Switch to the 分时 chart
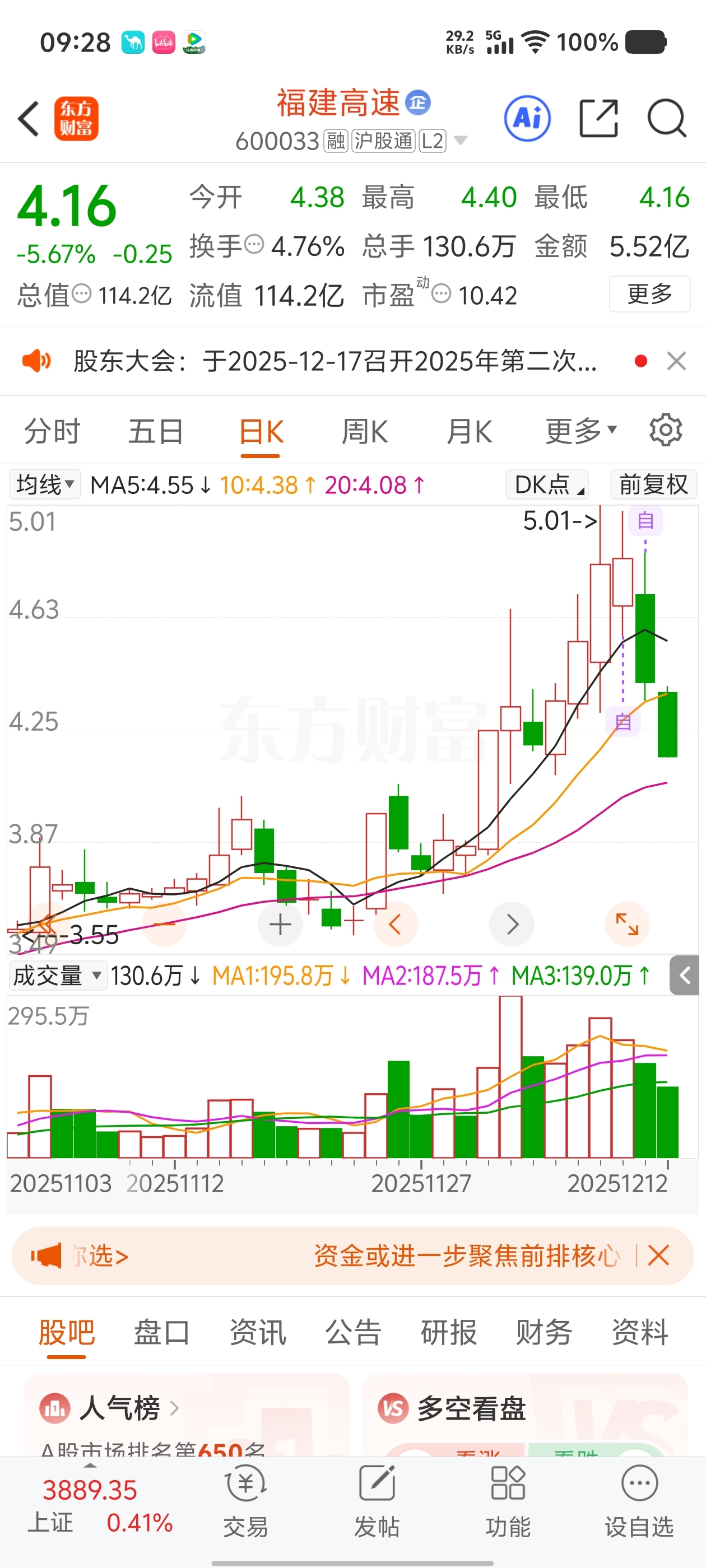The image size is (706, 1568). (x=52, y=432)
